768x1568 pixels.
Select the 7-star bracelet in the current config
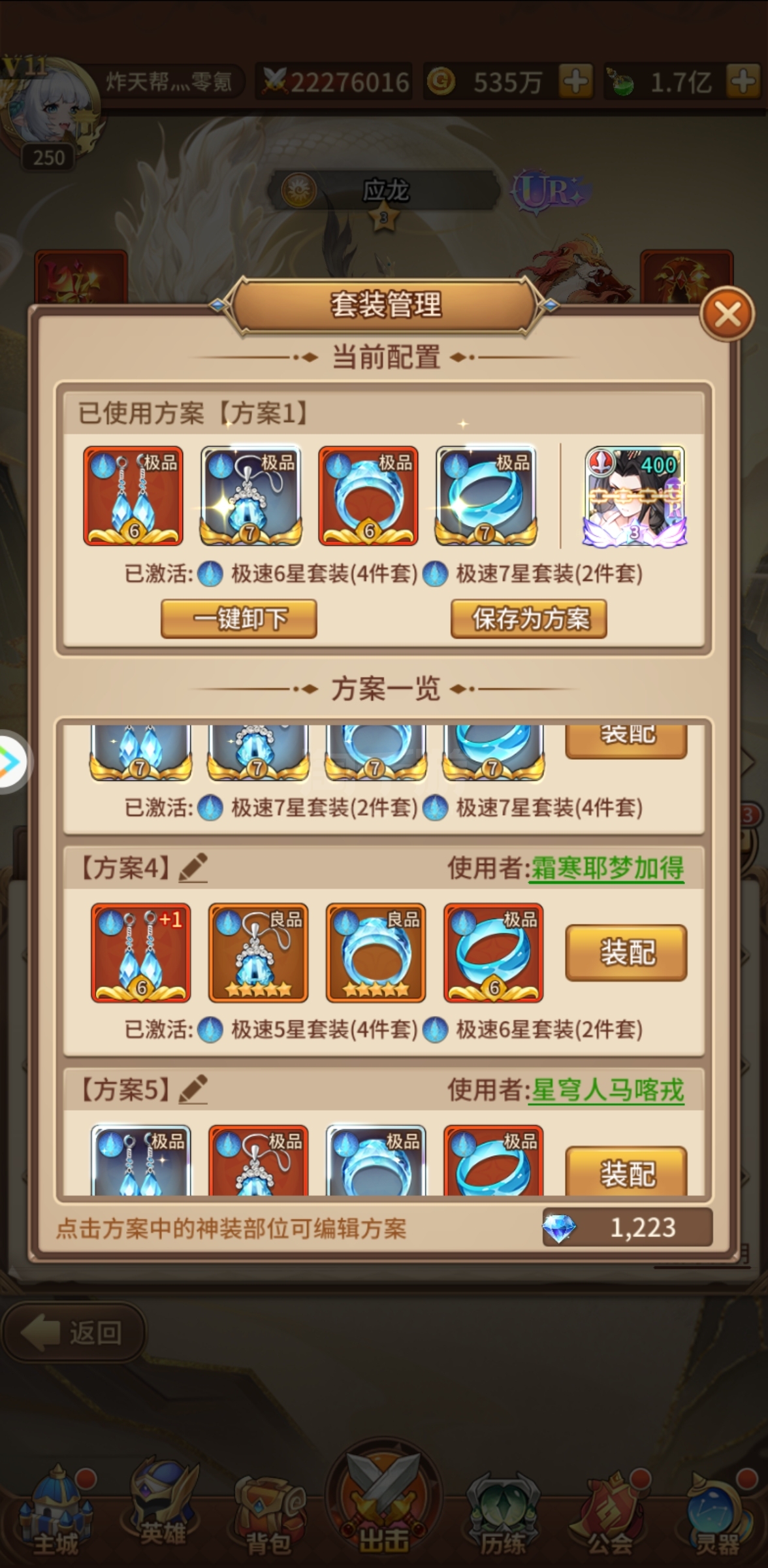(x=486, y=496)
